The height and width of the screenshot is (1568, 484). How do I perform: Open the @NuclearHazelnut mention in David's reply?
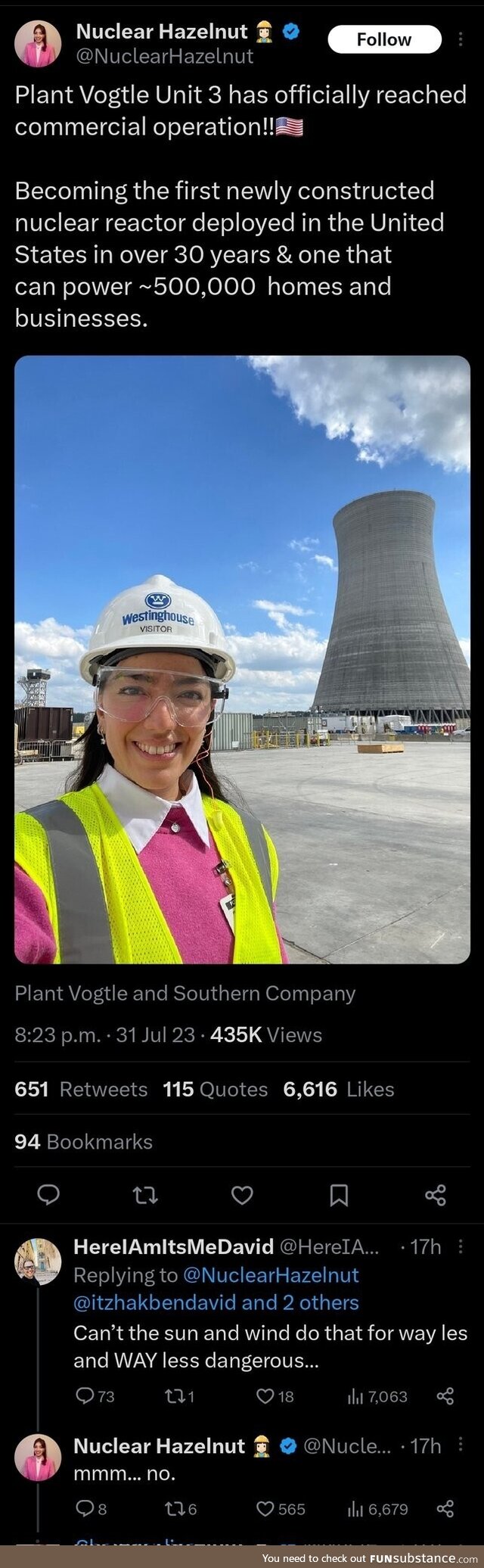271,1275
